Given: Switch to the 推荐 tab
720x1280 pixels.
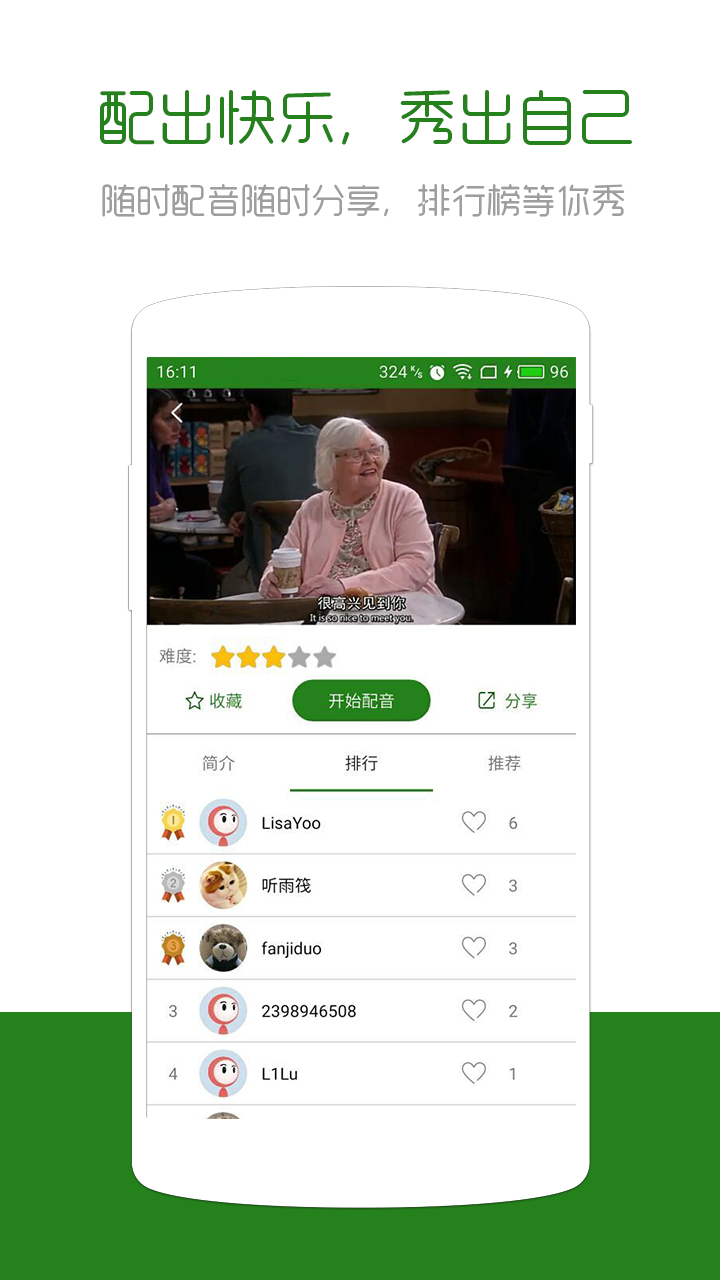Looking at the screenshot, I should click(503, 762).
